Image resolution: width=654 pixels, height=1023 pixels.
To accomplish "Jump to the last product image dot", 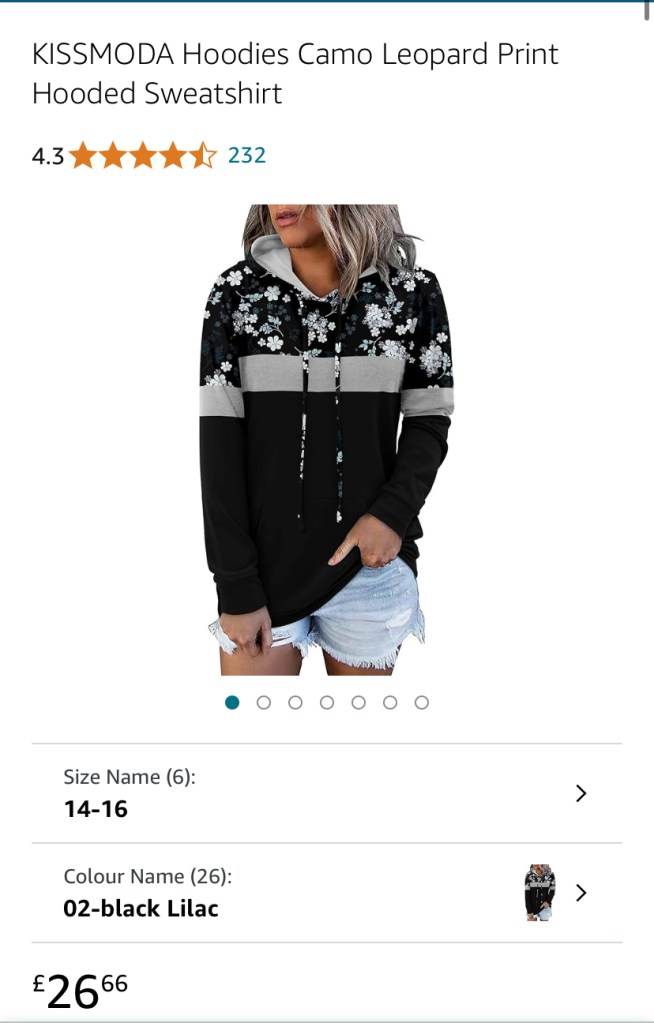I will (x=422, y=702).
